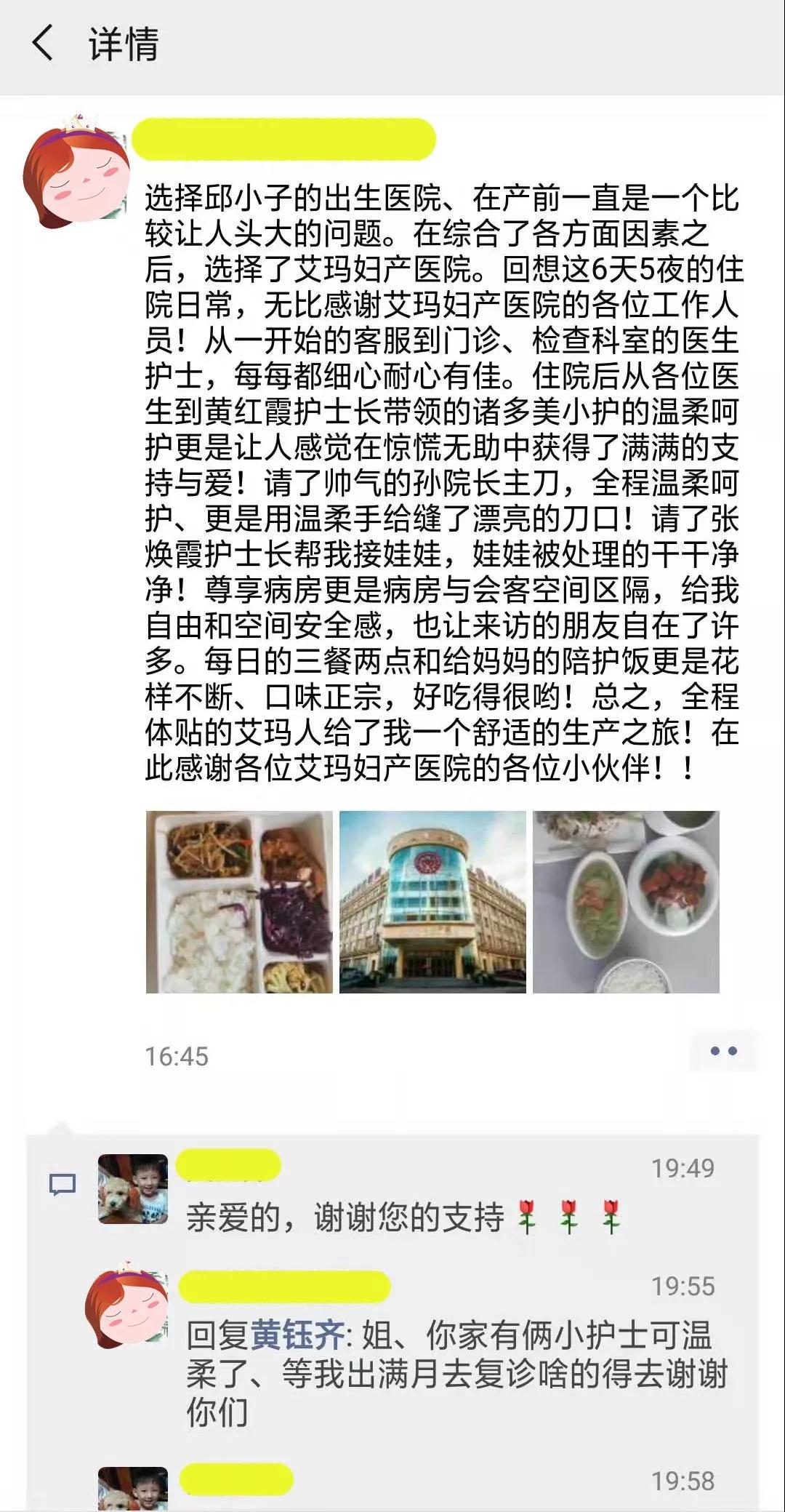Tap the 黄钰齐 name link in the reply
785x1512 pixels.
point(298,1335)
